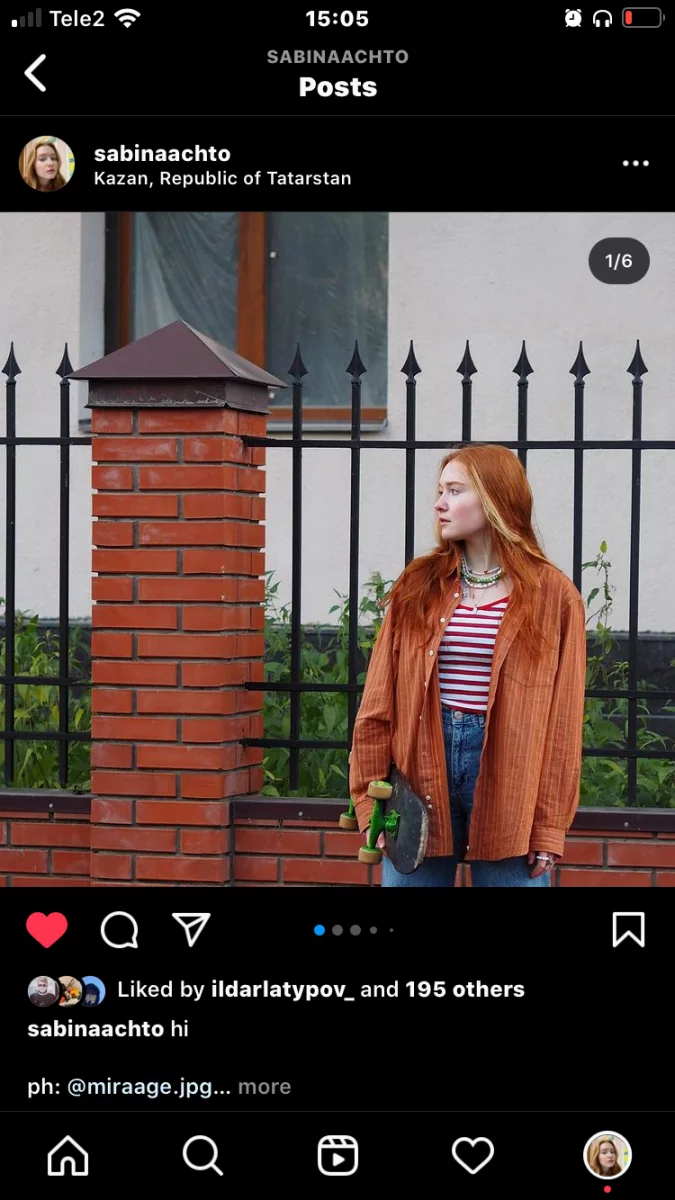Open the three-dot post options menu

(636, 164)
